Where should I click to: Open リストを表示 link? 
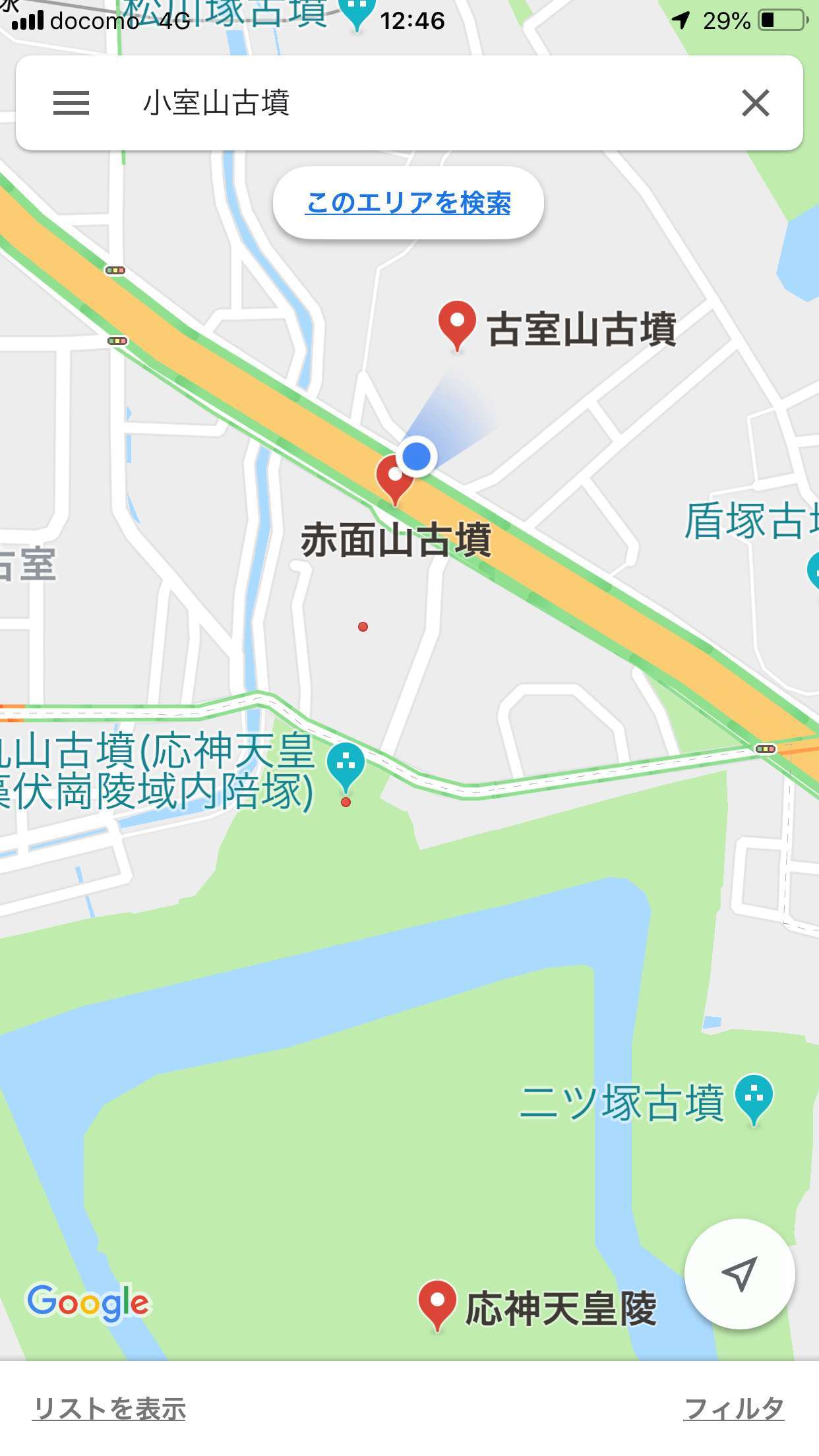109,1409
